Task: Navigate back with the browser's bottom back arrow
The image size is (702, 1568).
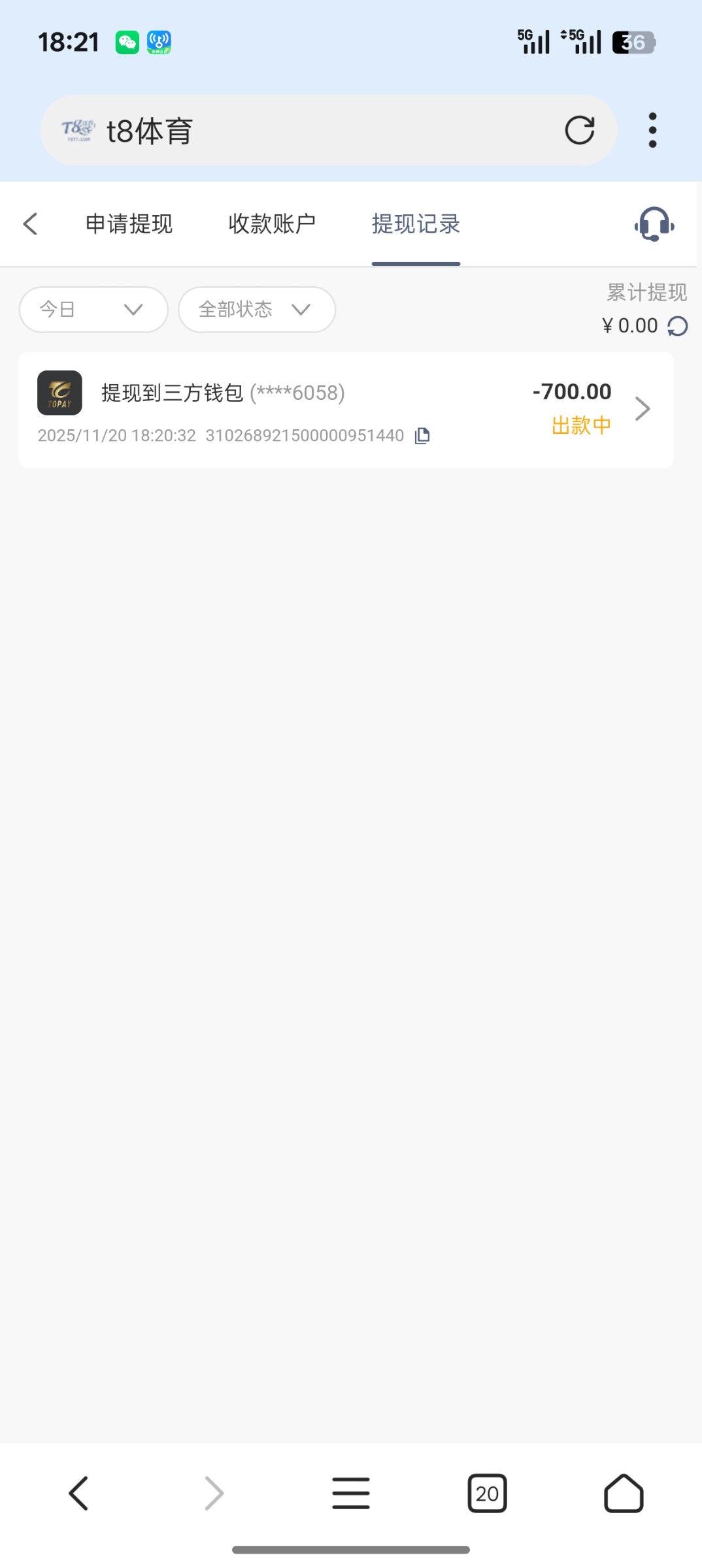Action: pos(78,1494)
